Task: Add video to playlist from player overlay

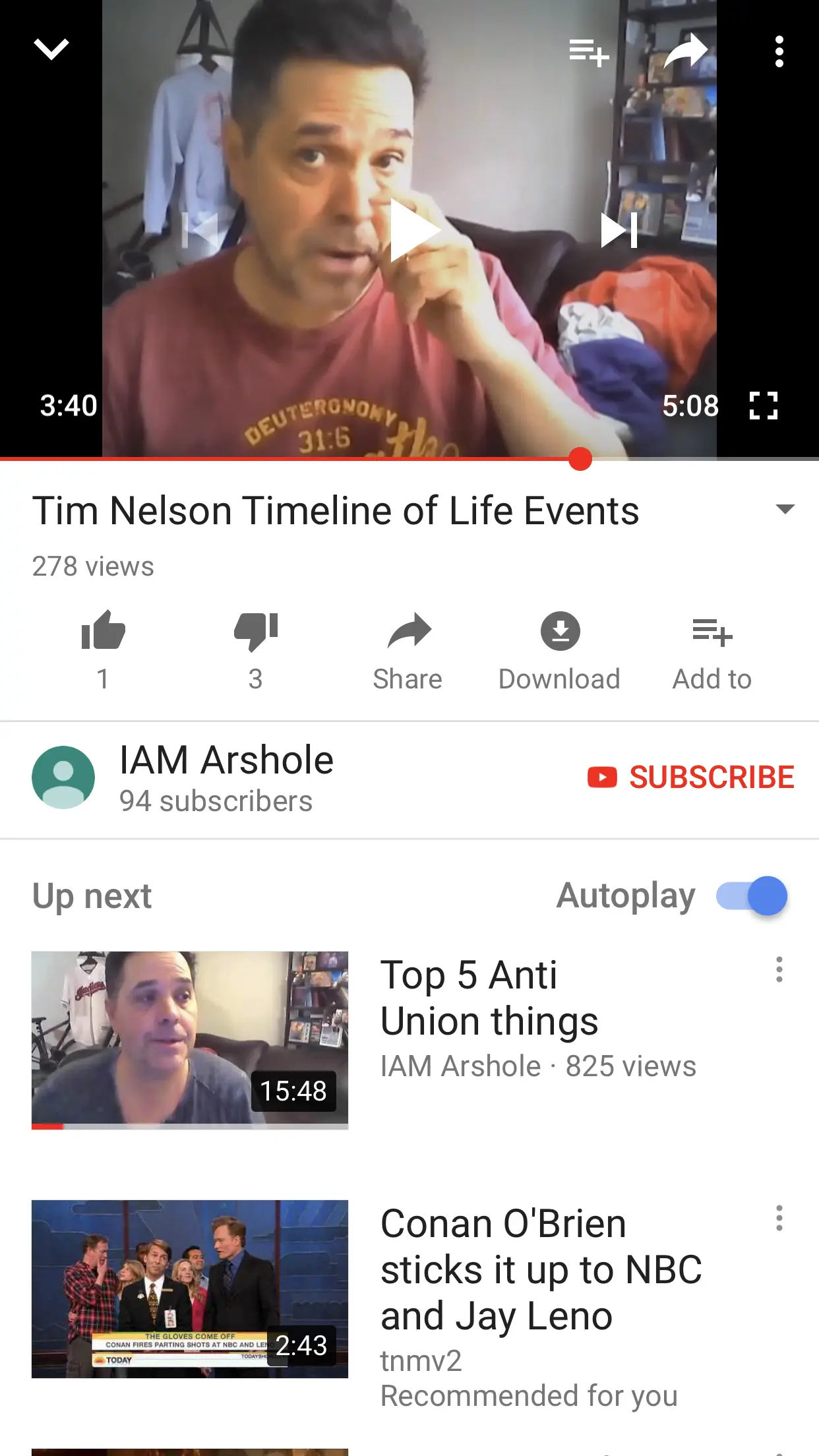Action: point(588,52)
